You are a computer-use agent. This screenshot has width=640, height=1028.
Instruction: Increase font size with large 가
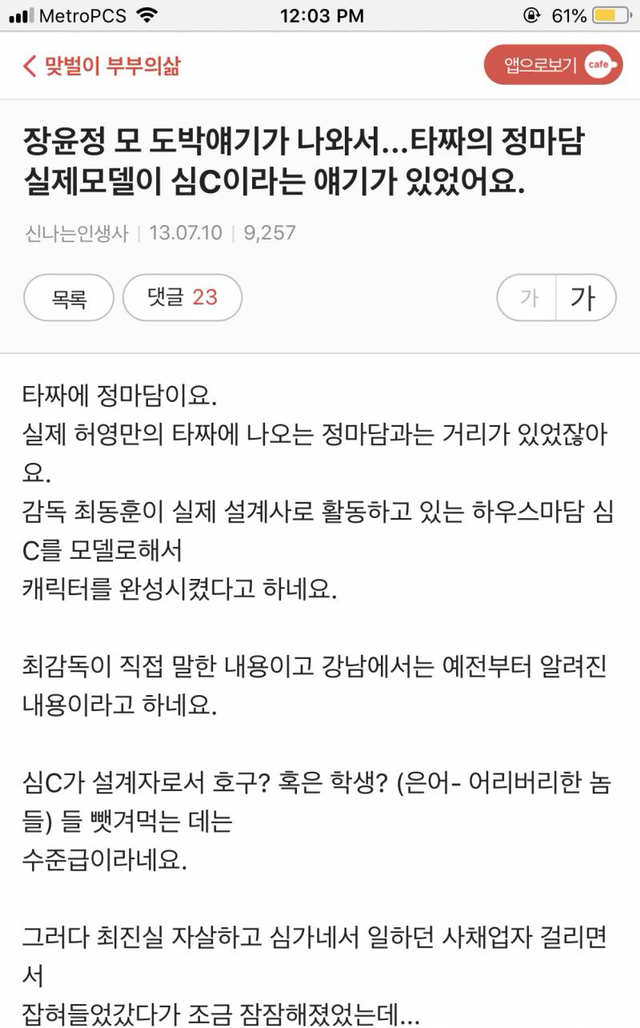click(585, 298)
